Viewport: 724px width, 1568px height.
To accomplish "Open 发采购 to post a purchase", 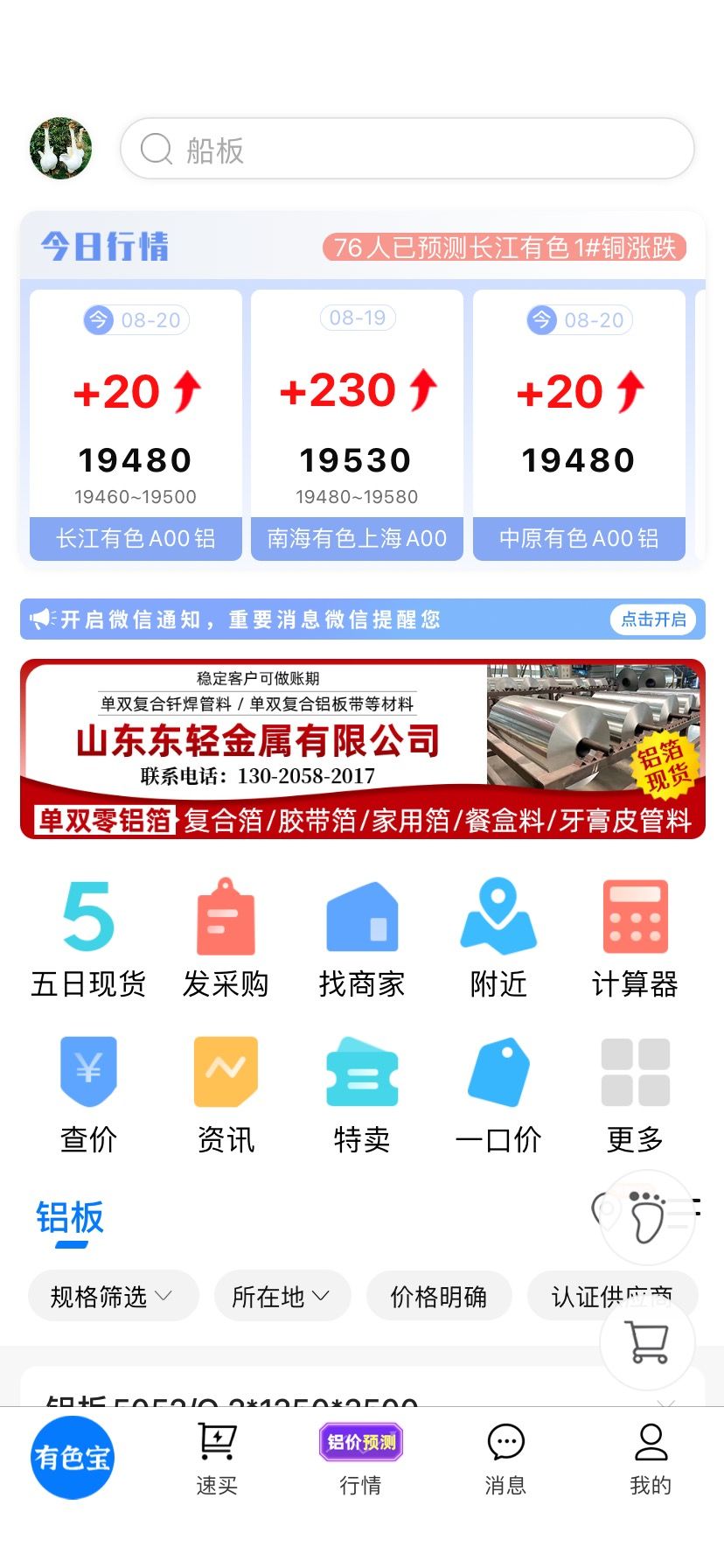I will (x=226, y=939).
